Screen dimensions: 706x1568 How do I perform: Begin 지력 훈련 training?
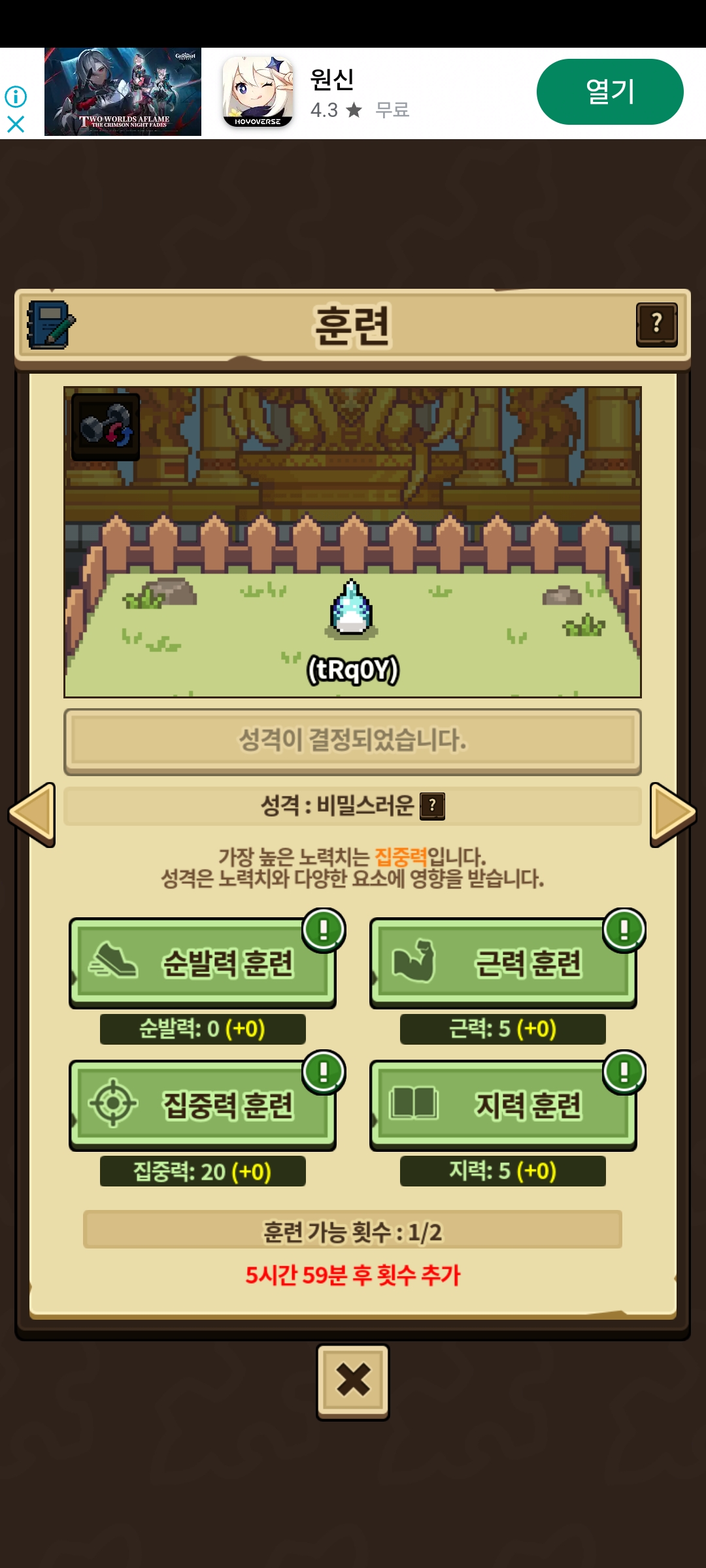point(503,1105)
